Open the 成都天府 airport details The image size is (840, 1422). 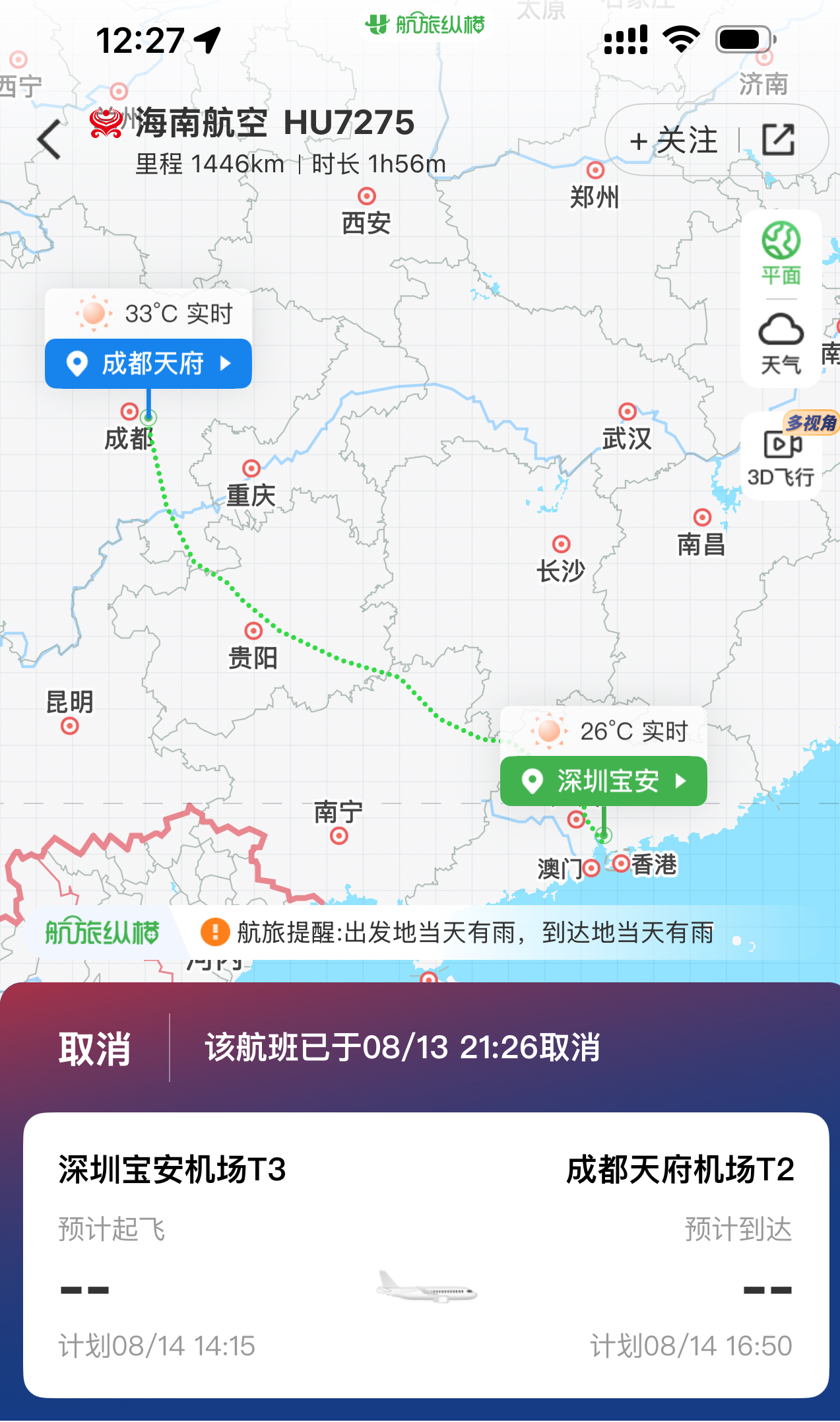click(x=148, y=364)
